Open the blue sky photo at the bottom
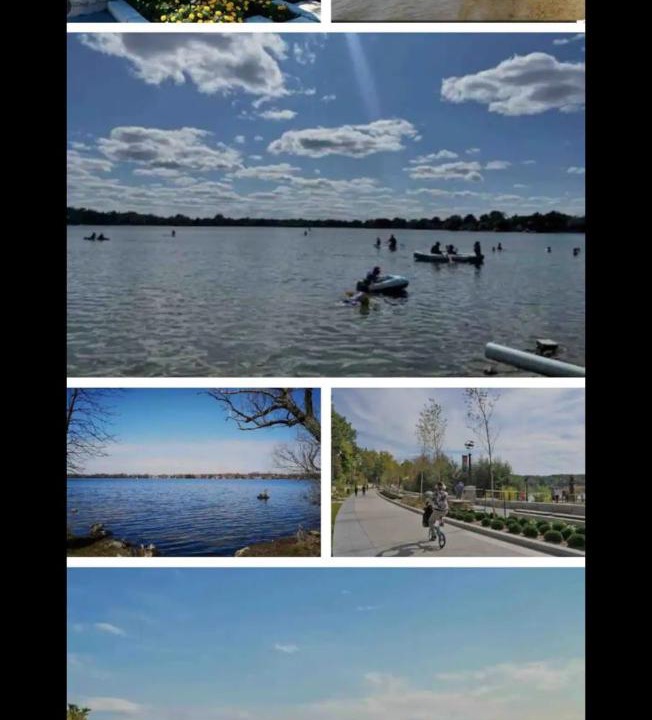Image resolution: width=652 pixels, height=720 pixels. pos(325,644)
